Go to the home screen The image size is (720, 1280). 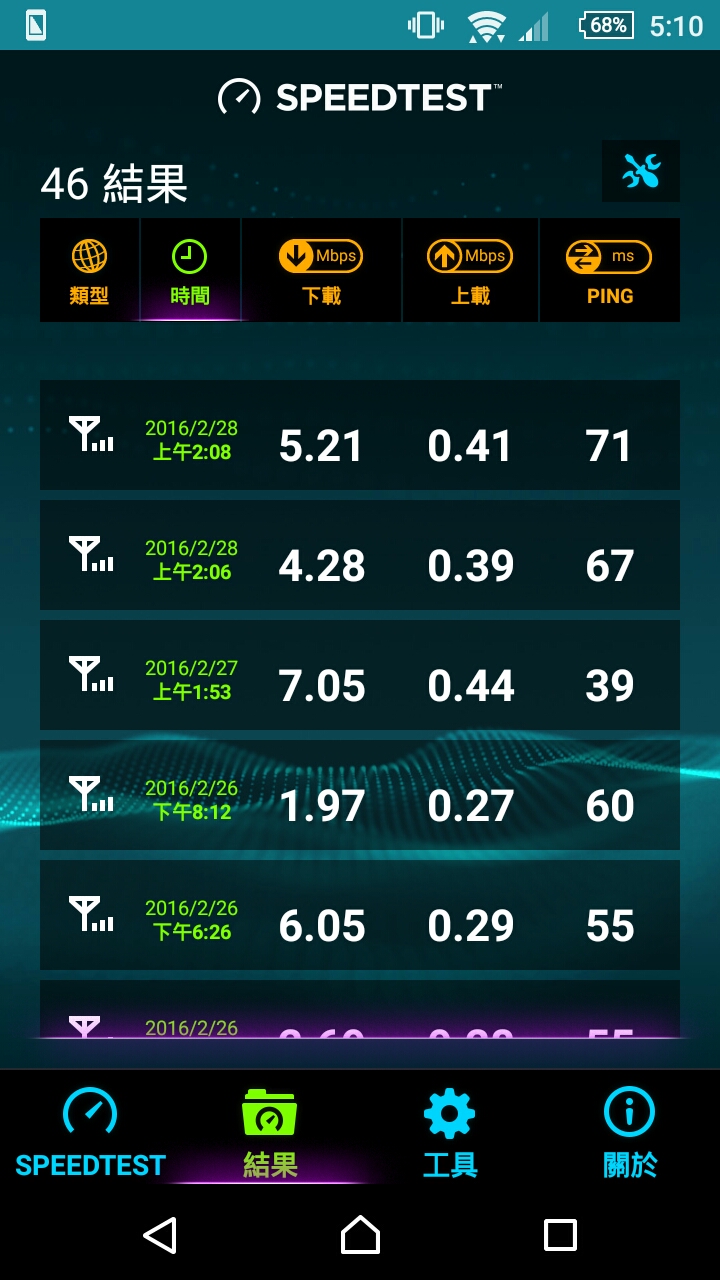(x=360, y=1235)
